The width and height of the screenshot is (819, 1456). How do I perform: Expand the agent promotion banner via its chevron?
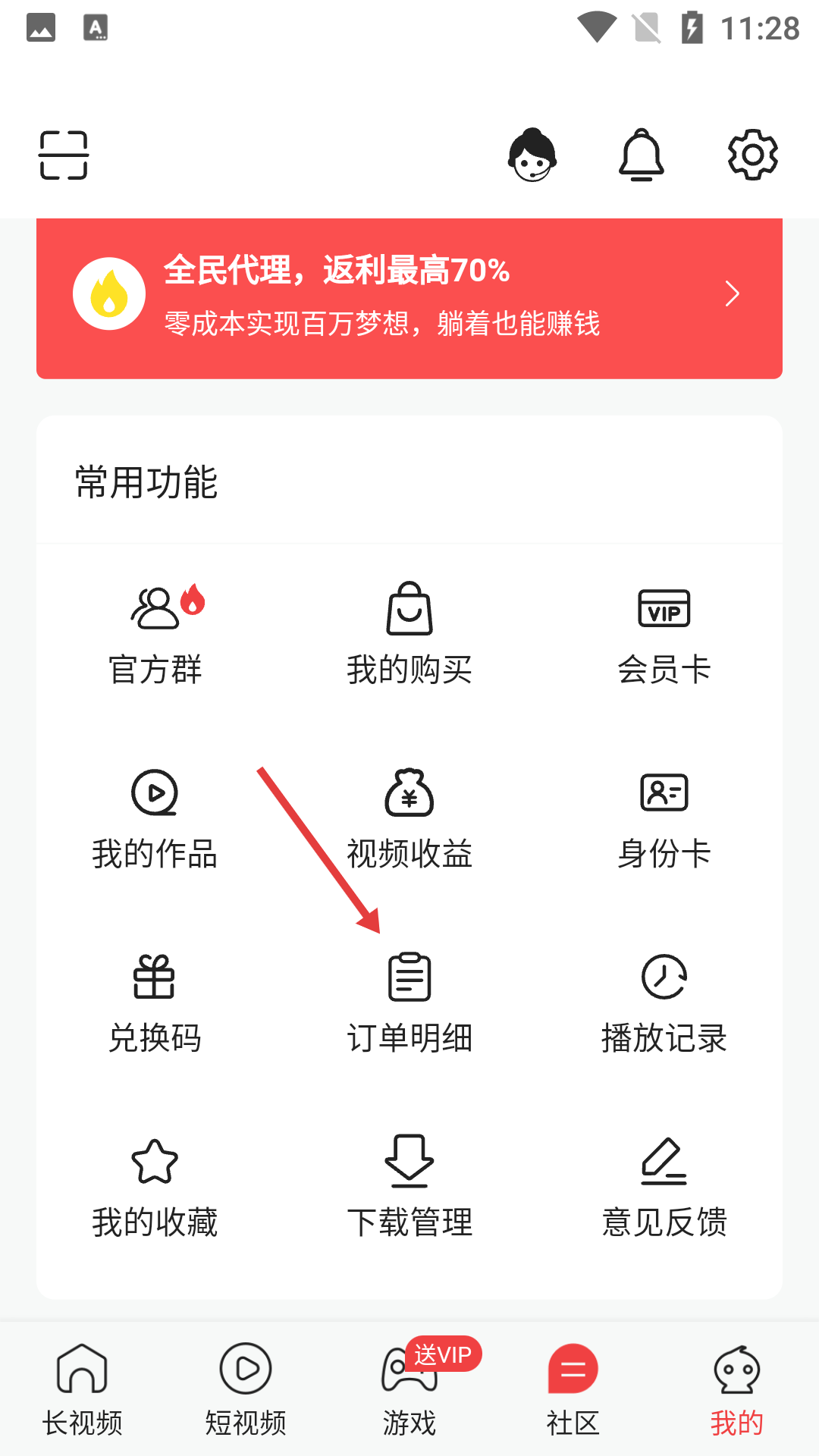[732, 294]
